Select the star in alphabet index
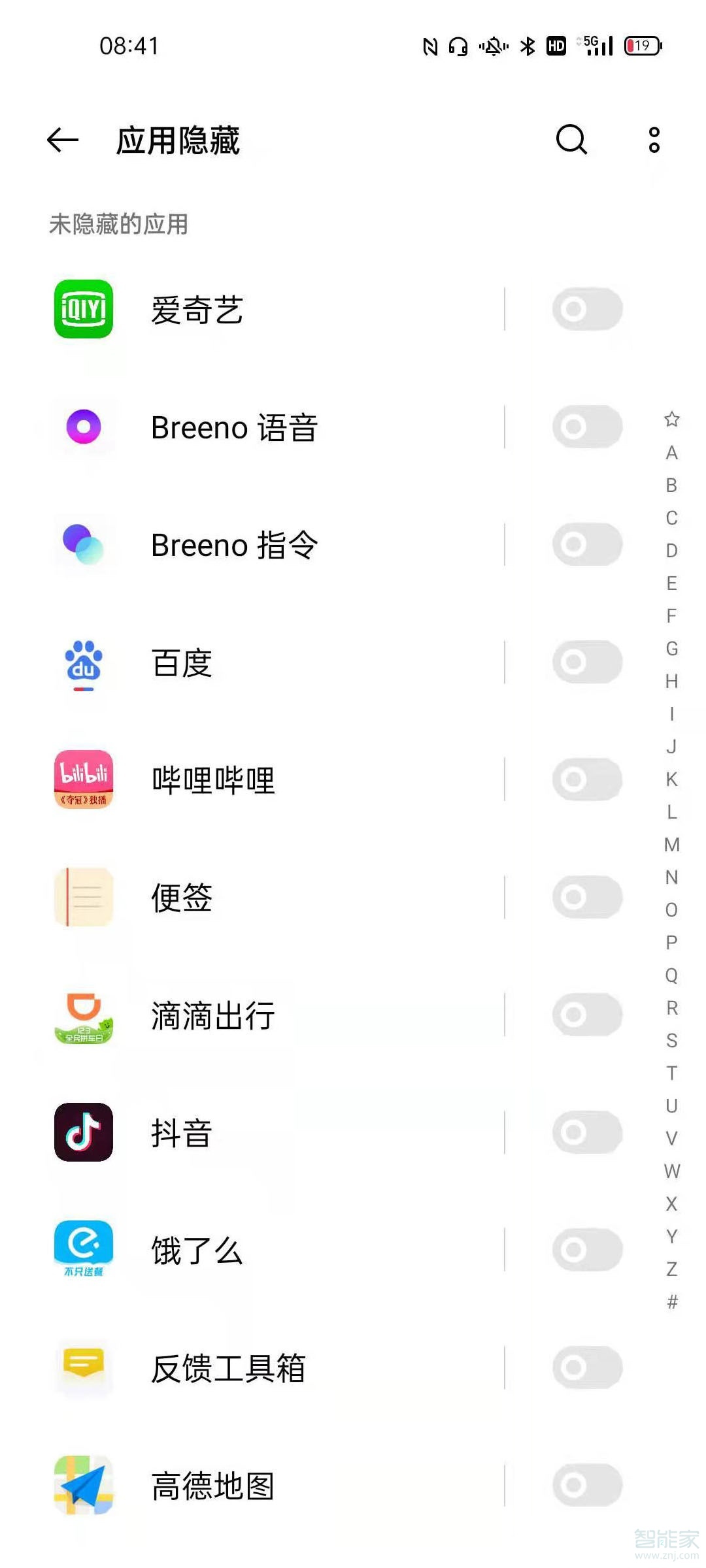 click(x=671, y=419)
